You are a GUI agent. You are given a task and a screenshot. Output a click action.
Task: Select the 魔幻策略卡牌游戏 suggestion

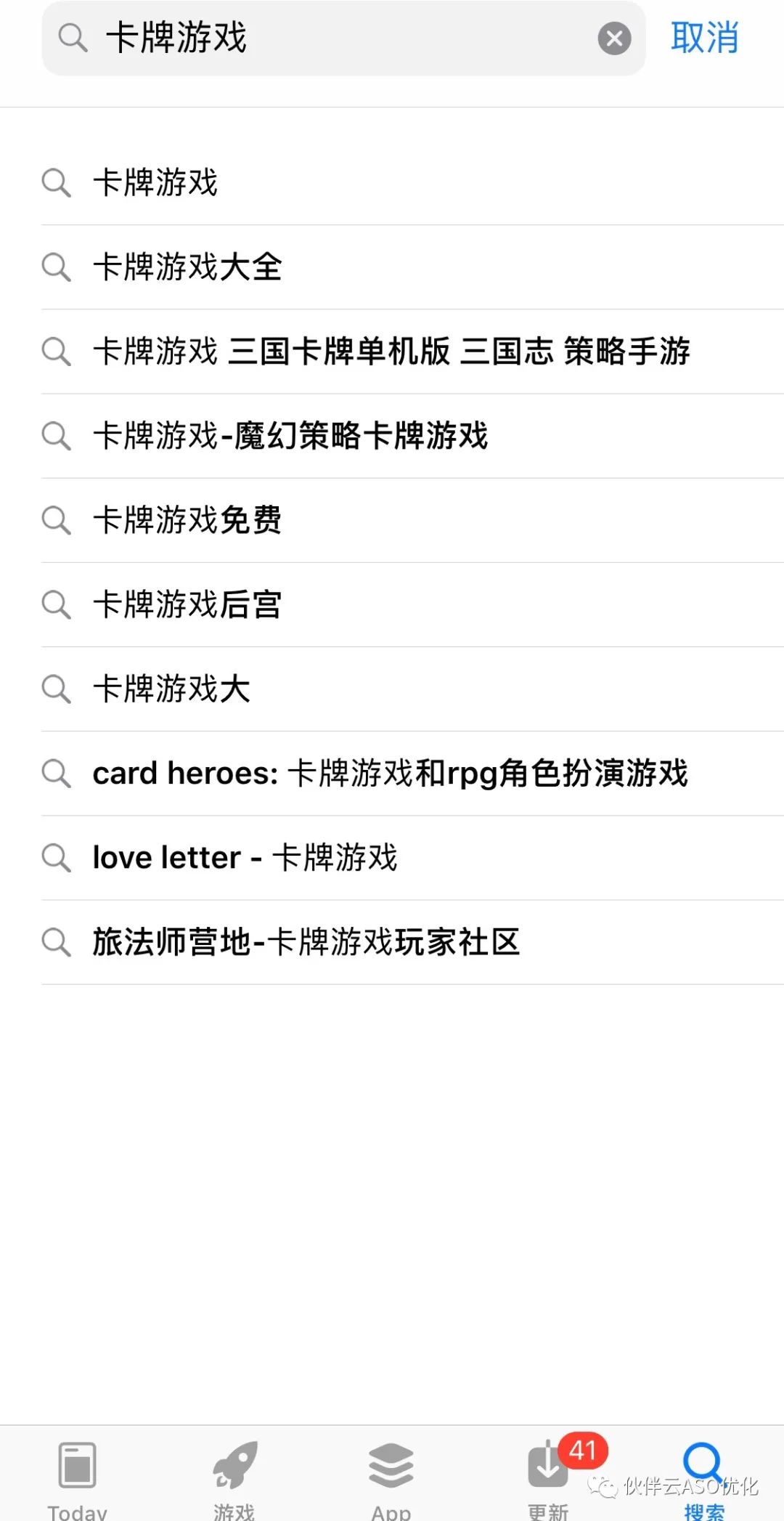pyautogui.click(x=292, y=437)
